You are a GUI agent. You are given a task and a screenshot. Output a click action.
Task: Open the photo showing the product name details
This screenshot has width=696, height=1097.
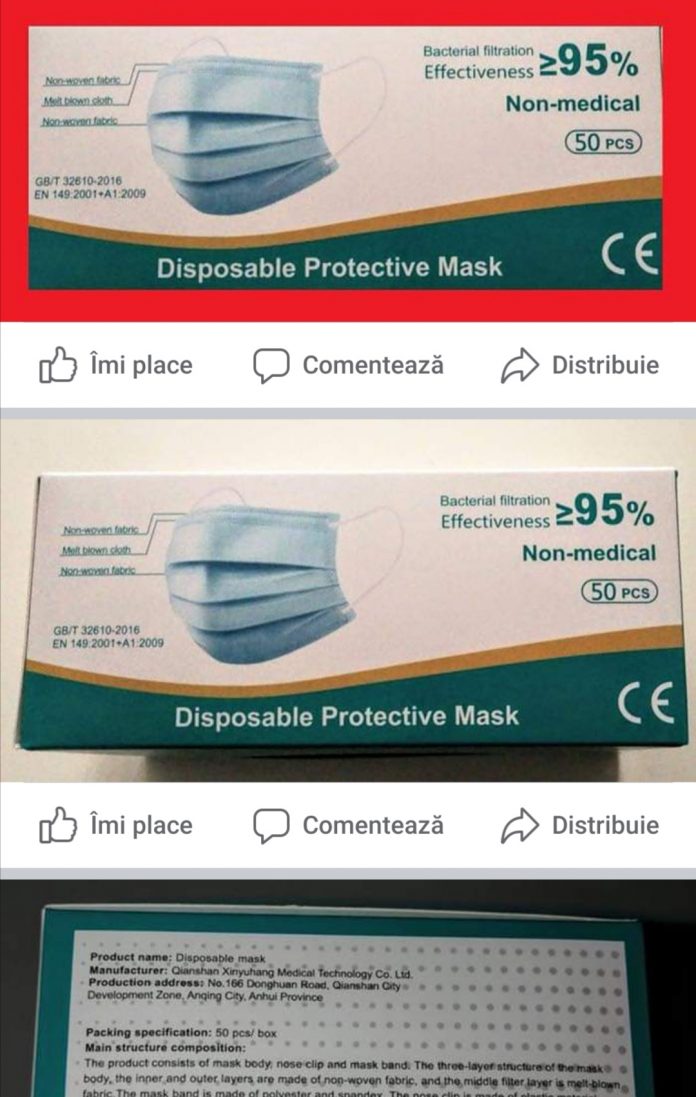[348, 1000]
